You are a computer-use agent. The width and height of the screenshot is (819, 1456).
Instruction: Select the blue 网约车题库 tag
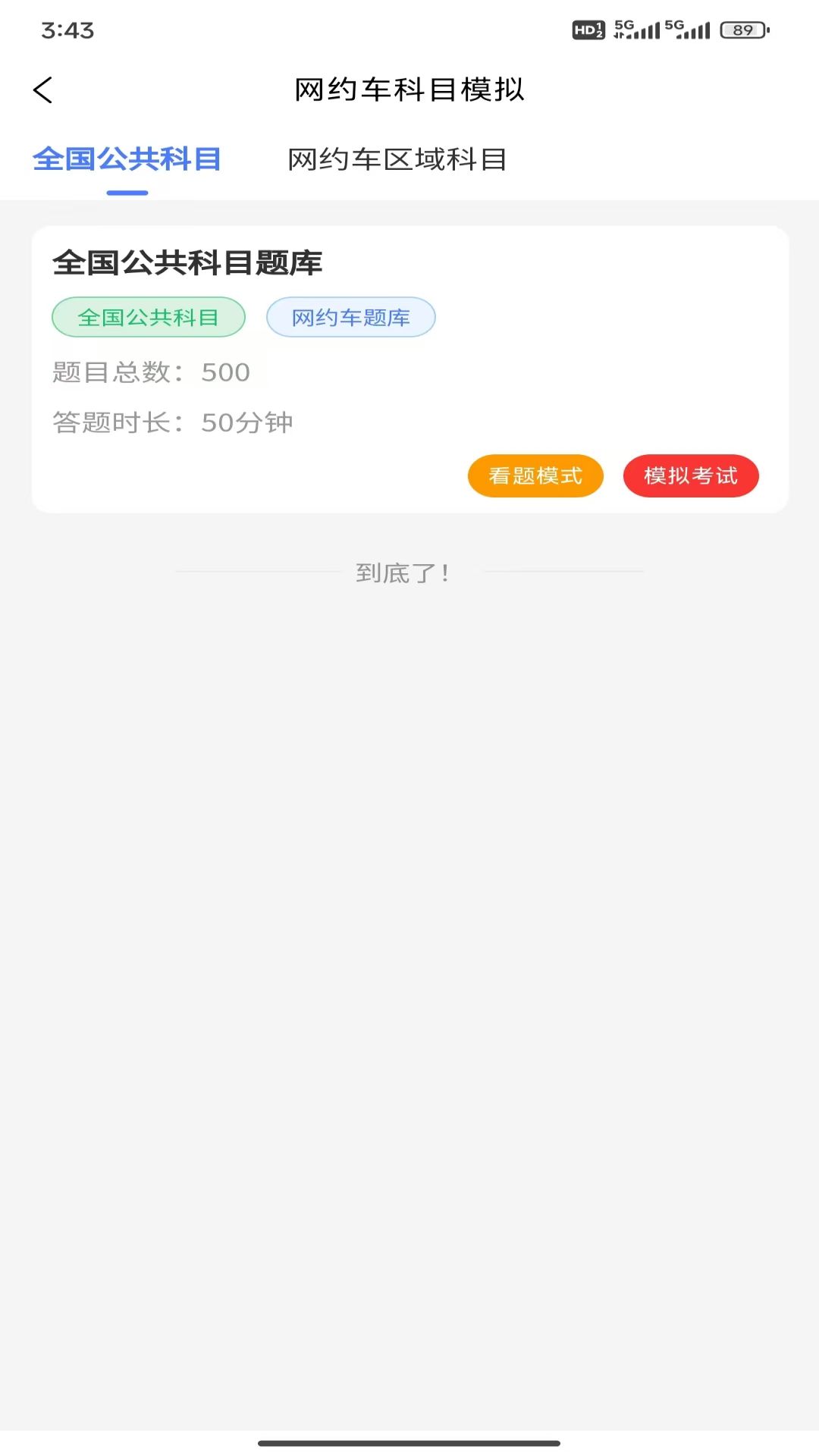pyautogui.click(x=351, y=317)
